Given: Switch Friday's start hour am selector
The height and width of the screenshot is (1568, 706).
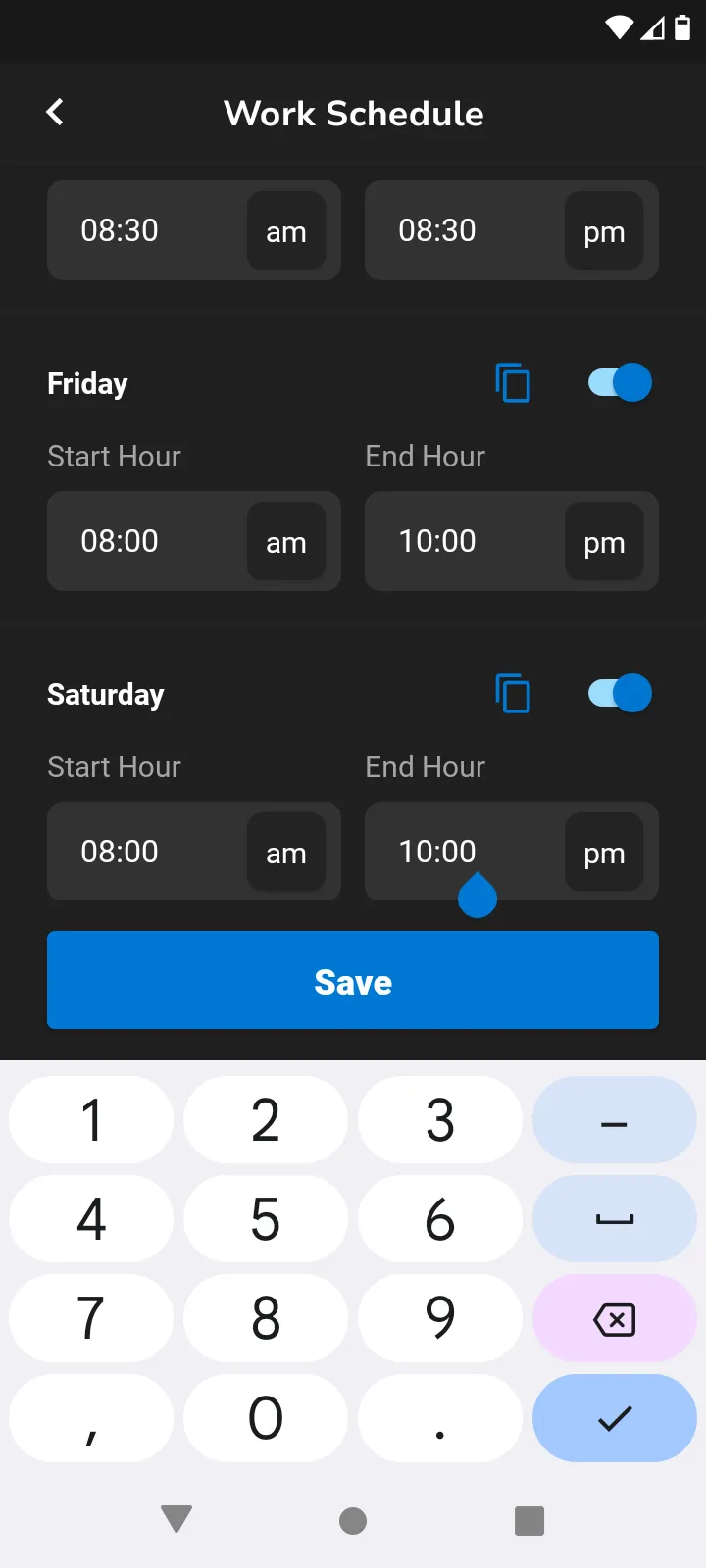Looking at the screenshot, I should pos(286,542).
